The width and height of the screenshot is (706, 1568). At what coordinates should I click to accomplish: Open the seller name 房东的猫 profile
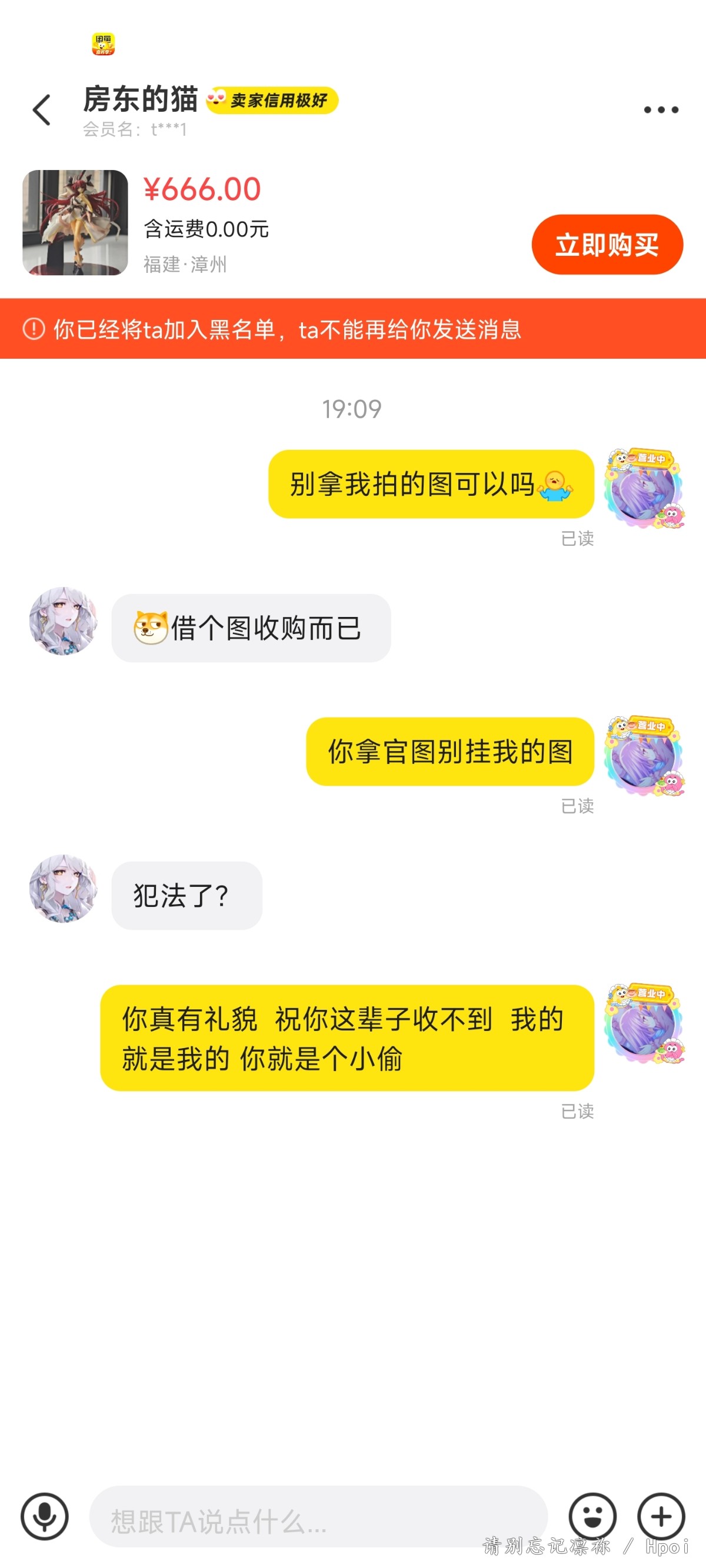pos(141,99)
